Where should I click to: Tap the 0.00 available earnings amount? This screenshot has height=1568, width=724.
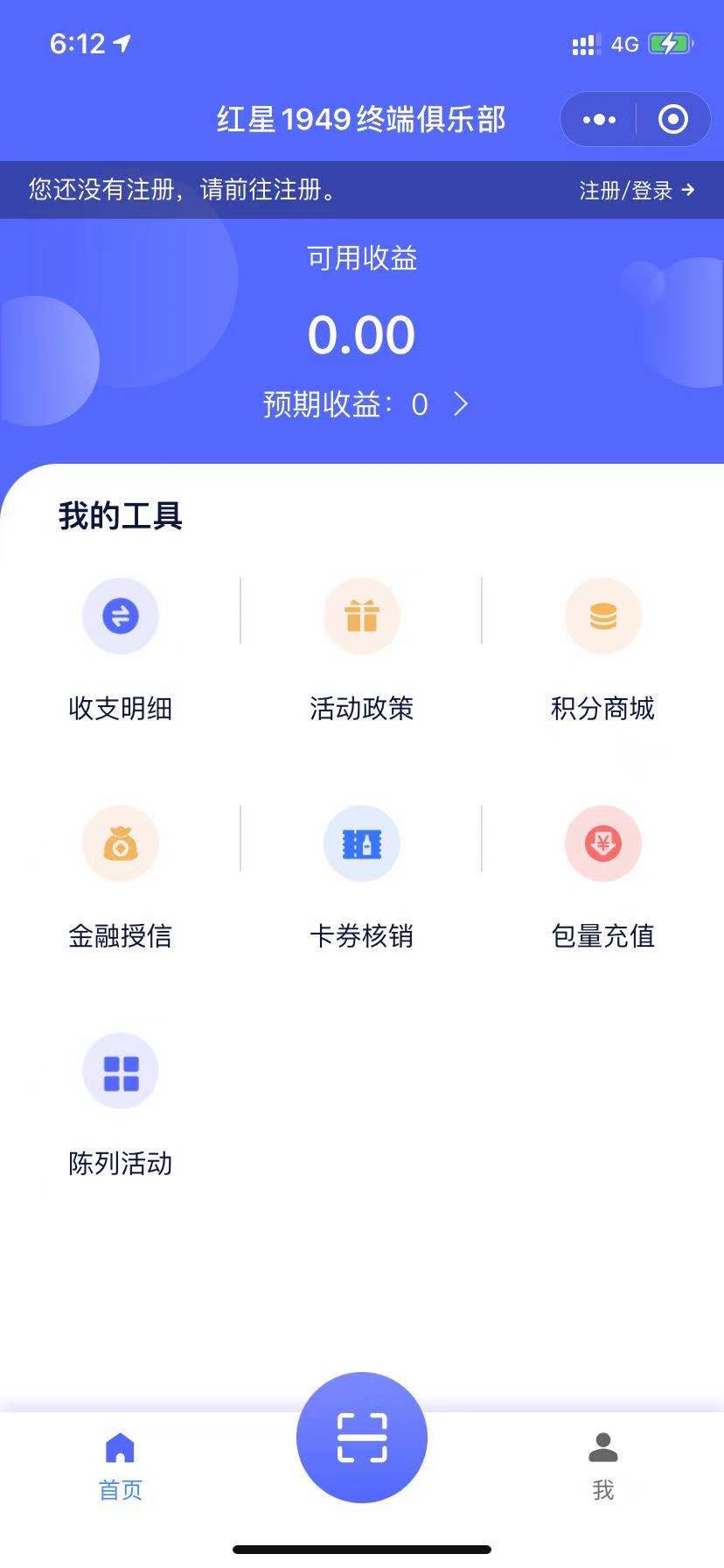(x=362, y=333)
